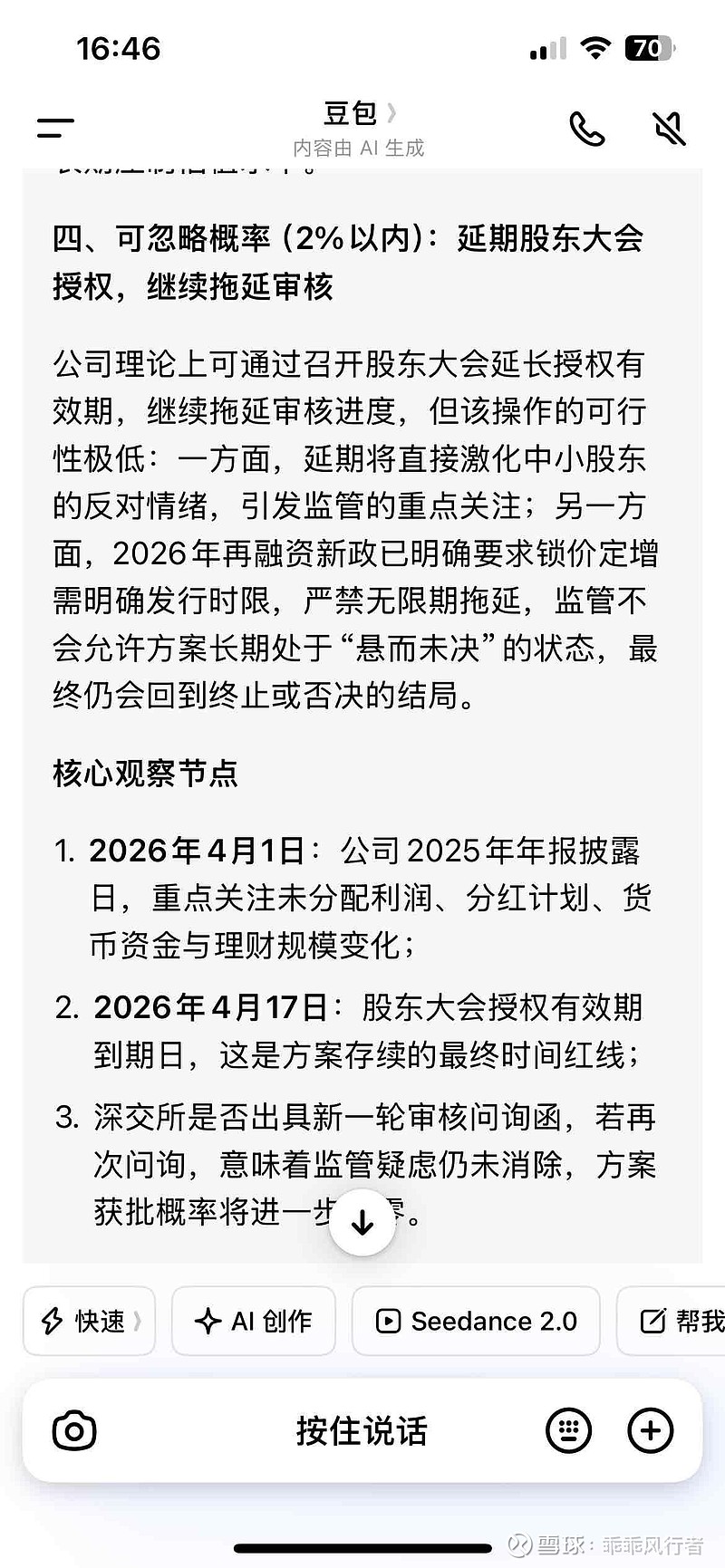Start a voice call with 豆包
Image resolution: width=725 pixels, height=1568 pixels.
[x=586, y=127]
